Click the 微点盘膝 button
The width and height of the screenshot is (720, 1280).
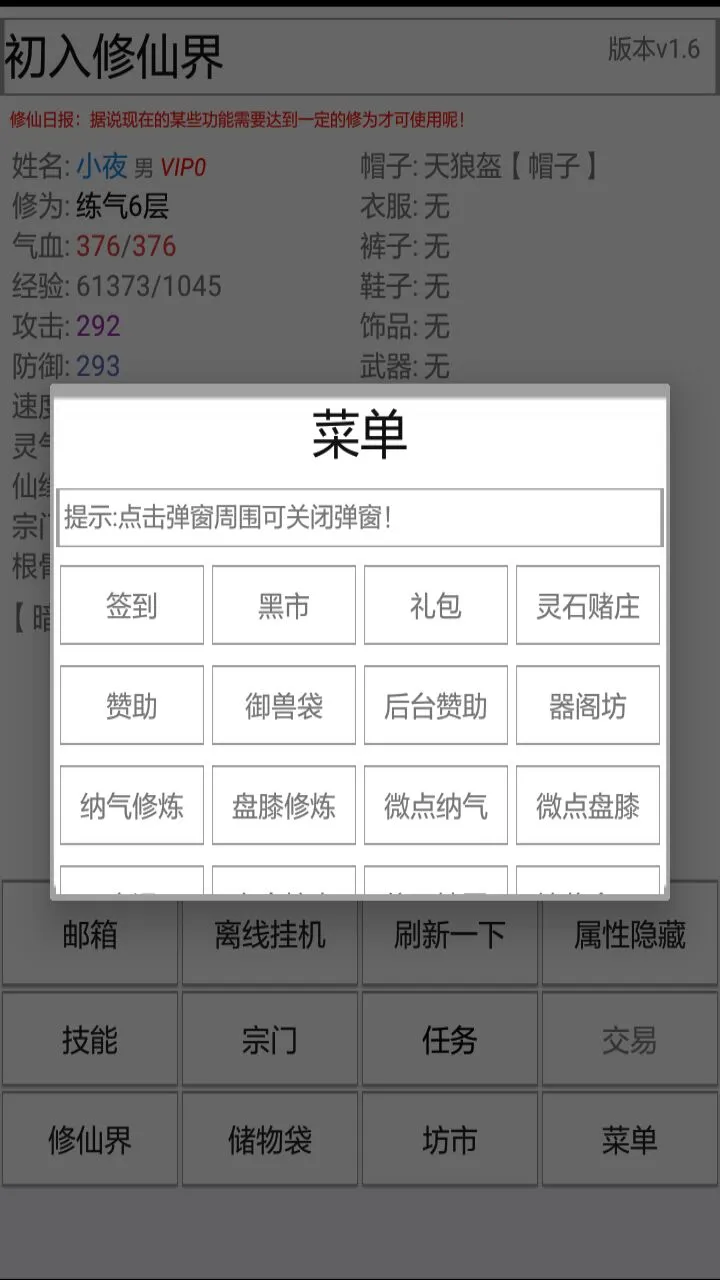[x=587, y=804]
